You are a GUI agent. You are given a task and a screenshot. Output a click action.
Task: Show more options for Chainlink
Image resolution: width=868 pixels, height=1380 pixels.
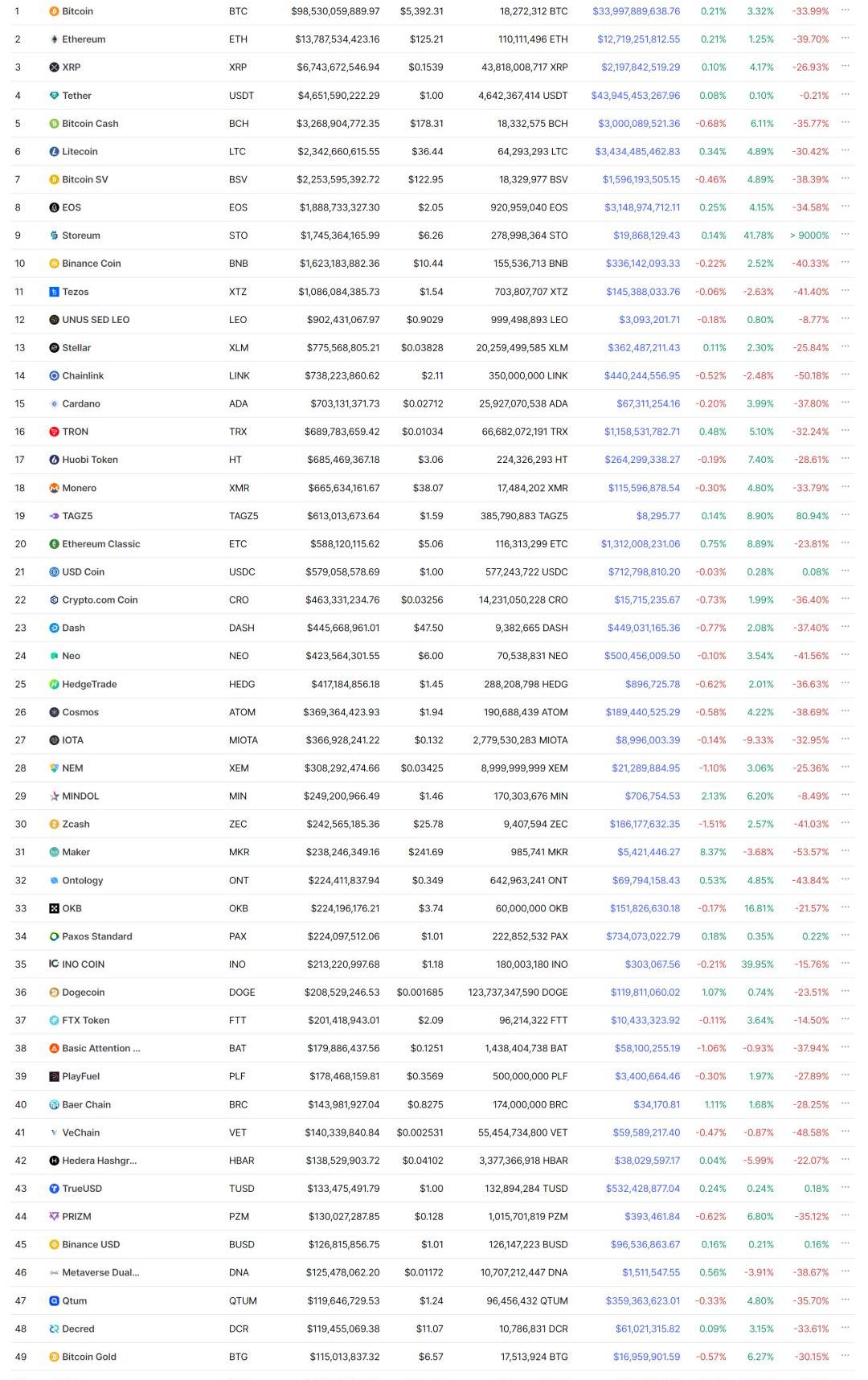click(845, 375)
